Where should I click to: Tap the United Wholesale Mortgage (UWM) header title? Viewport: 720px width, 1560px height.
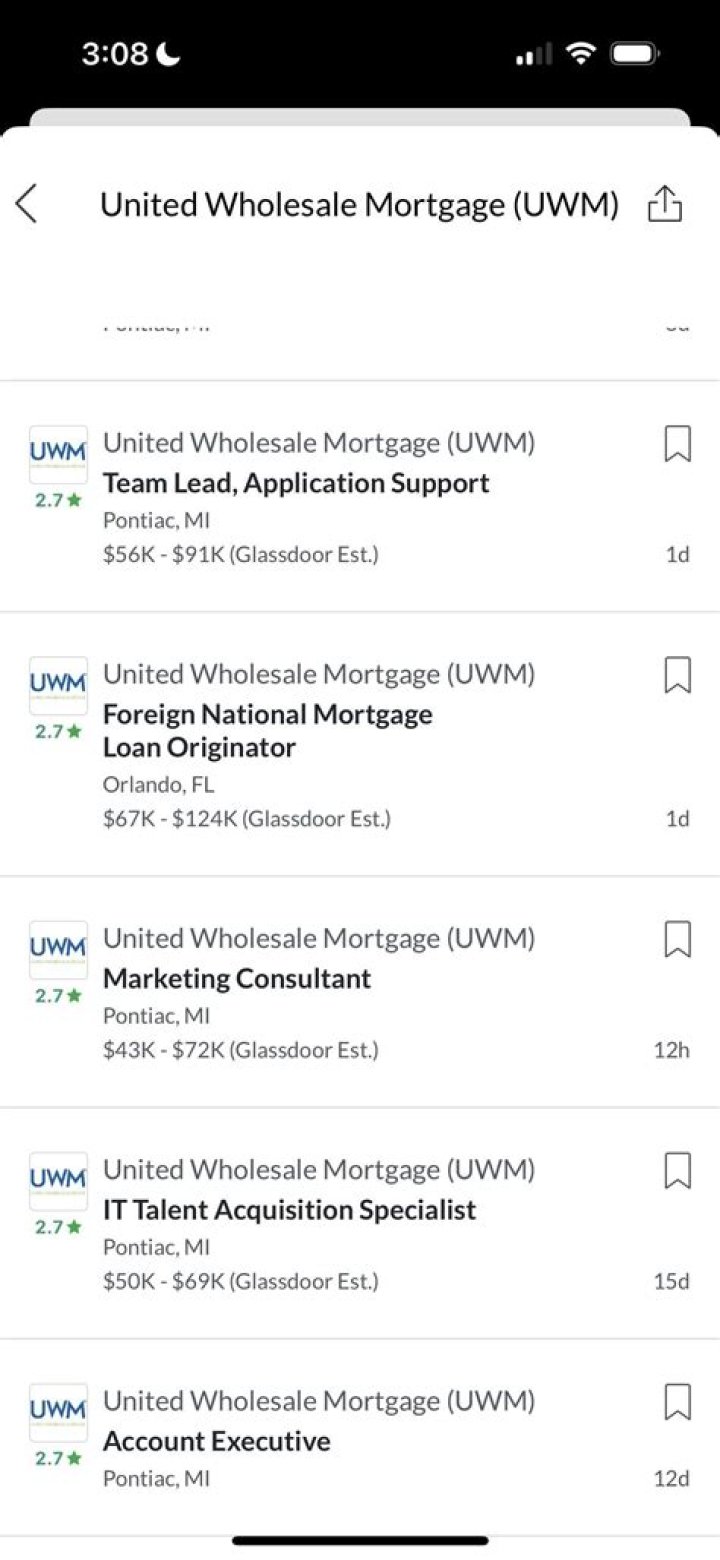tap(359, 203)
